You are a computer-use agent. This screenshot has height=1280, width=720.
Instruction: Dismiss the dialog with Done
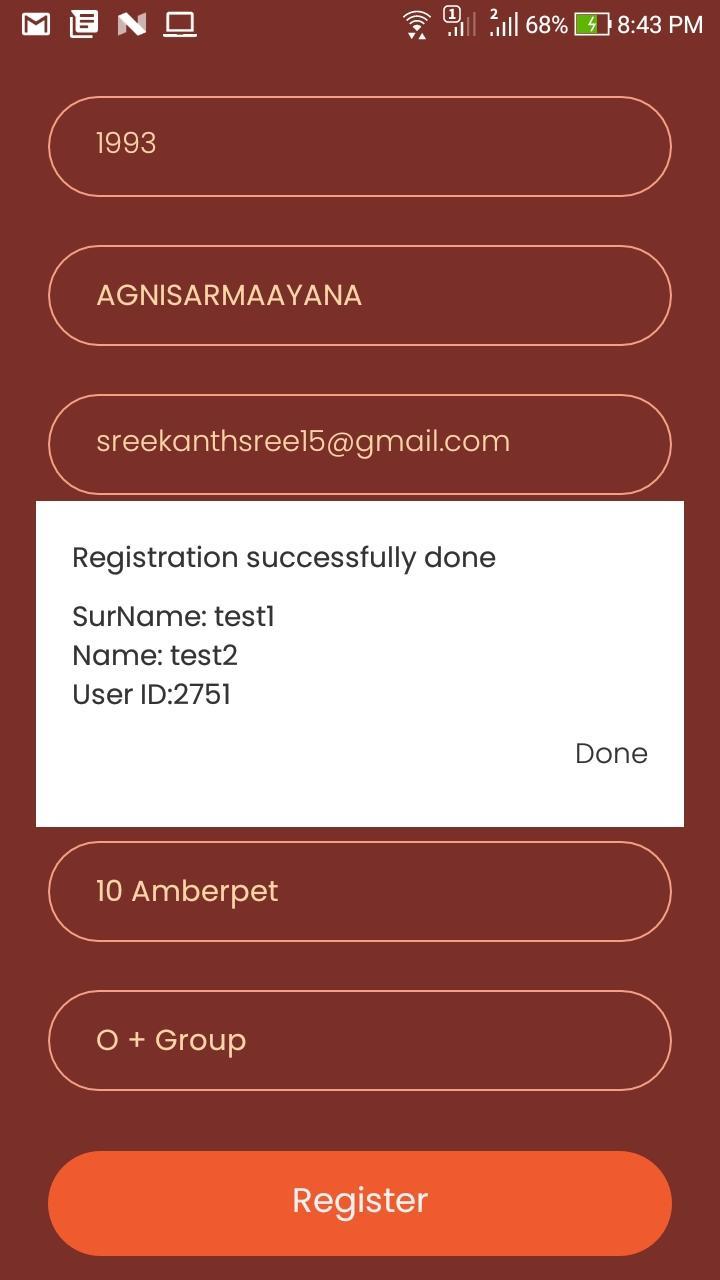coord(611,754)
